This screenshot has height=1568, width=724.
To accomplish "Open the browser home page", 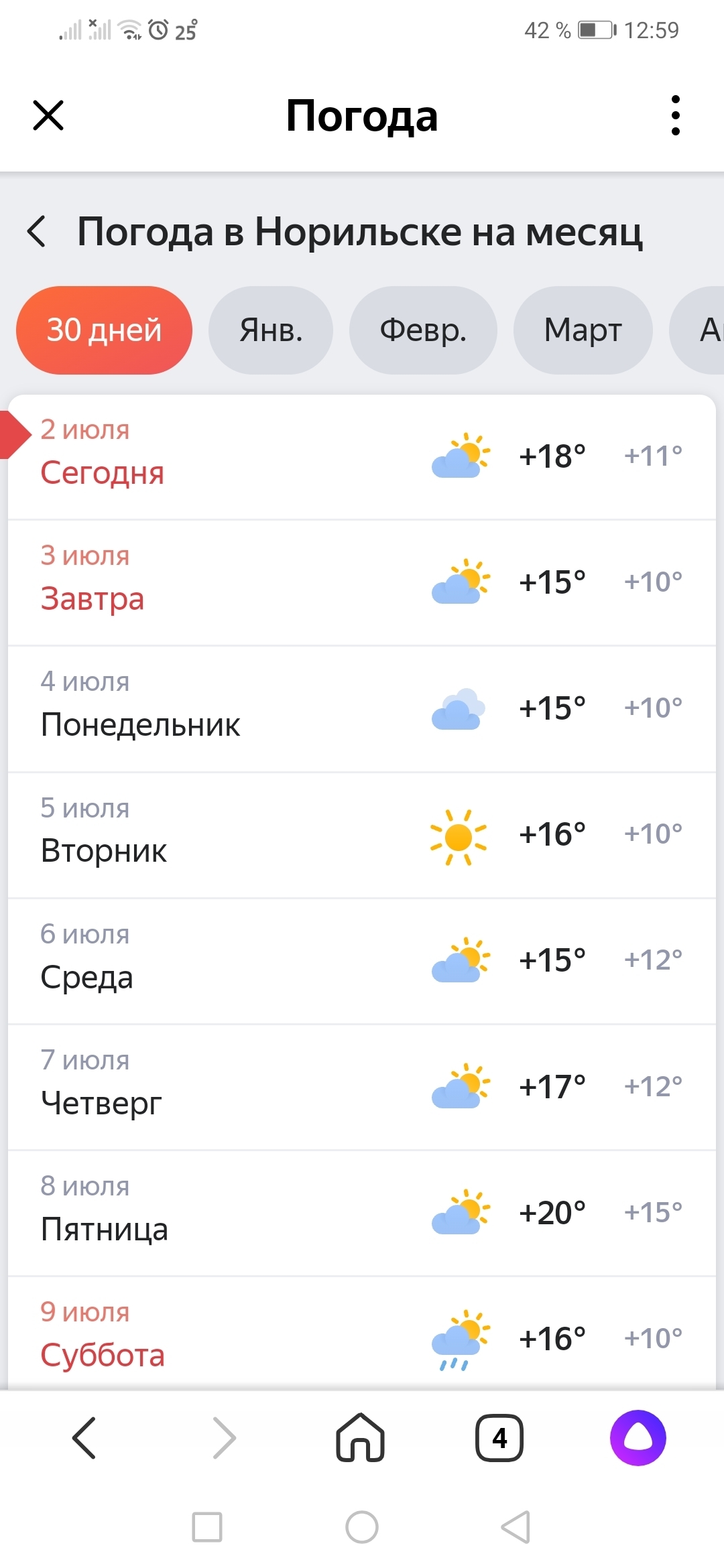I will tap(361, 1438).
